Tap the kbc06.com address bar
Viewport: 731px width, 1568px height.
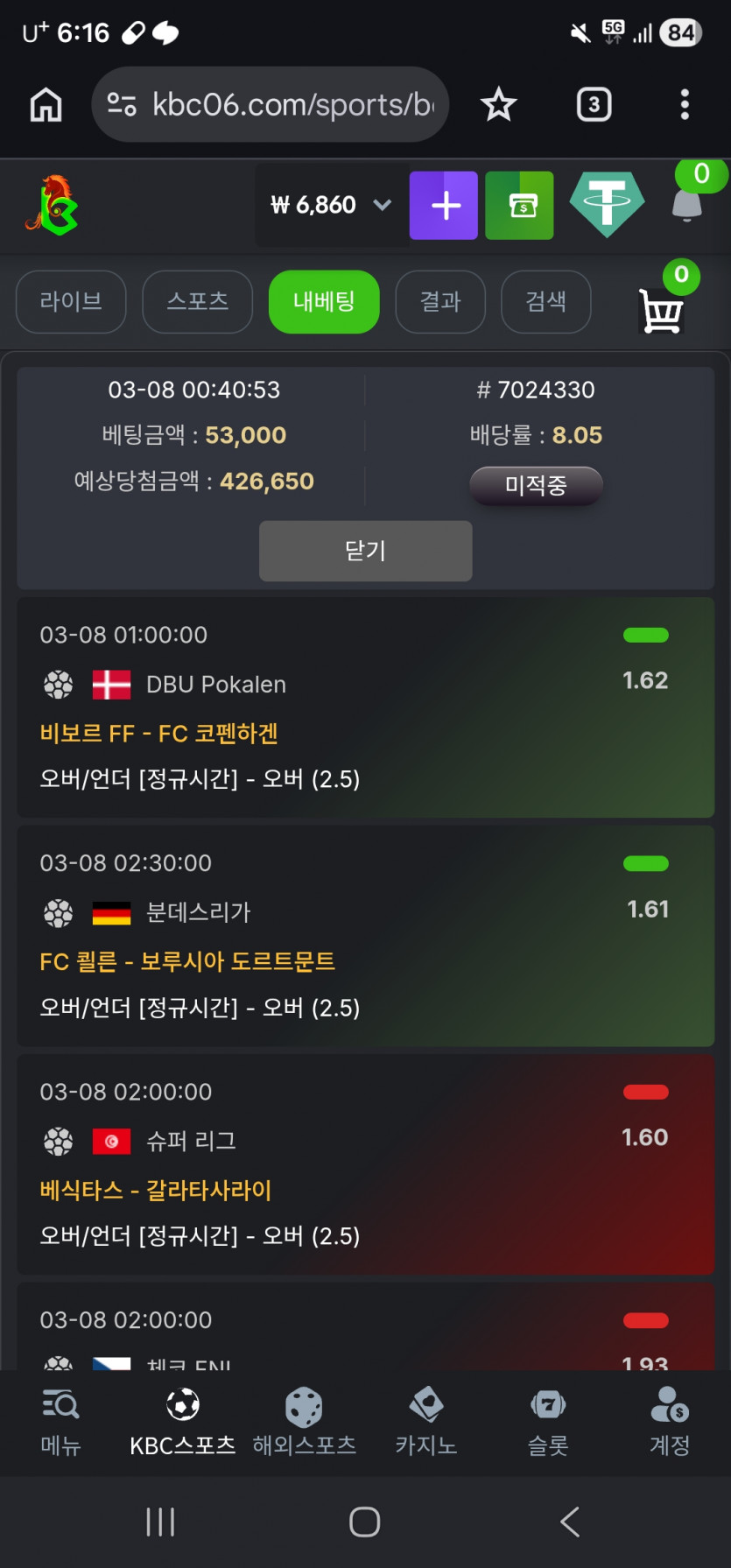270,105
